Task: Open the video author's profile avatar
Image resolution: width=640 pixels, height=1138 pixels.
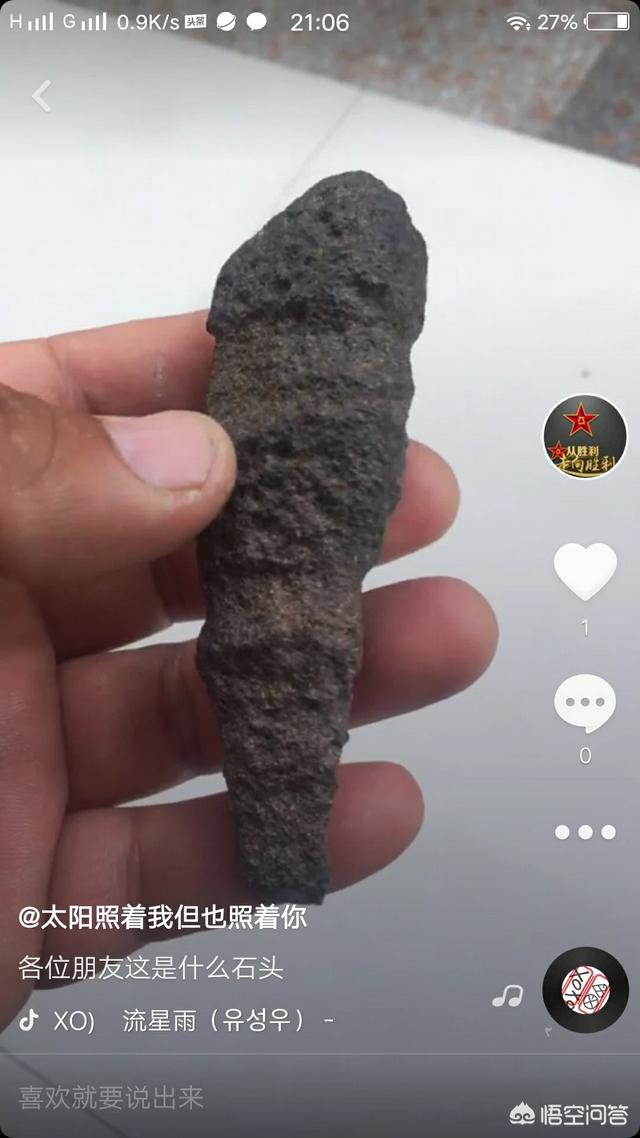Action: click(x=585, y=437)
